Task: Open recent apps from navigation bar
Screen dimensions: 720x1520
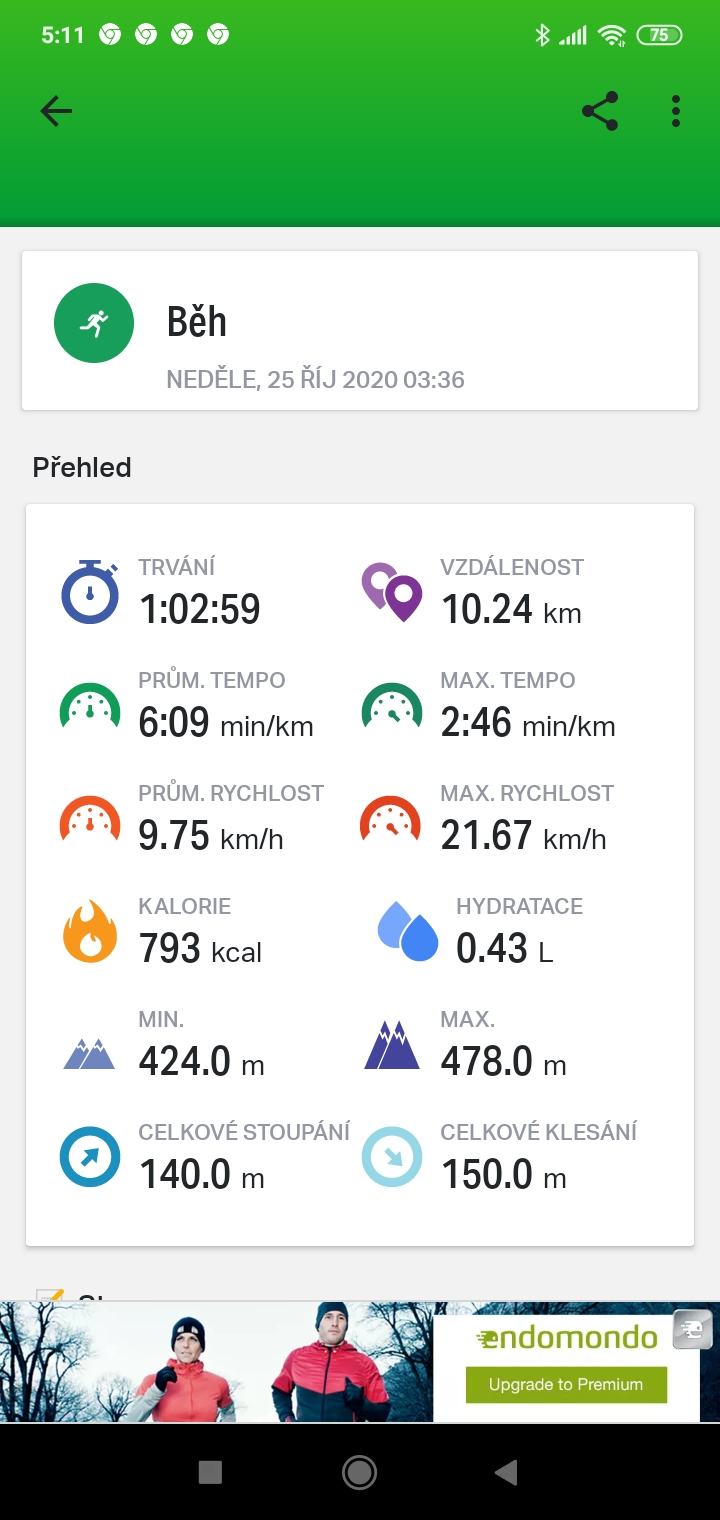Action: (x=210, y=1471)
